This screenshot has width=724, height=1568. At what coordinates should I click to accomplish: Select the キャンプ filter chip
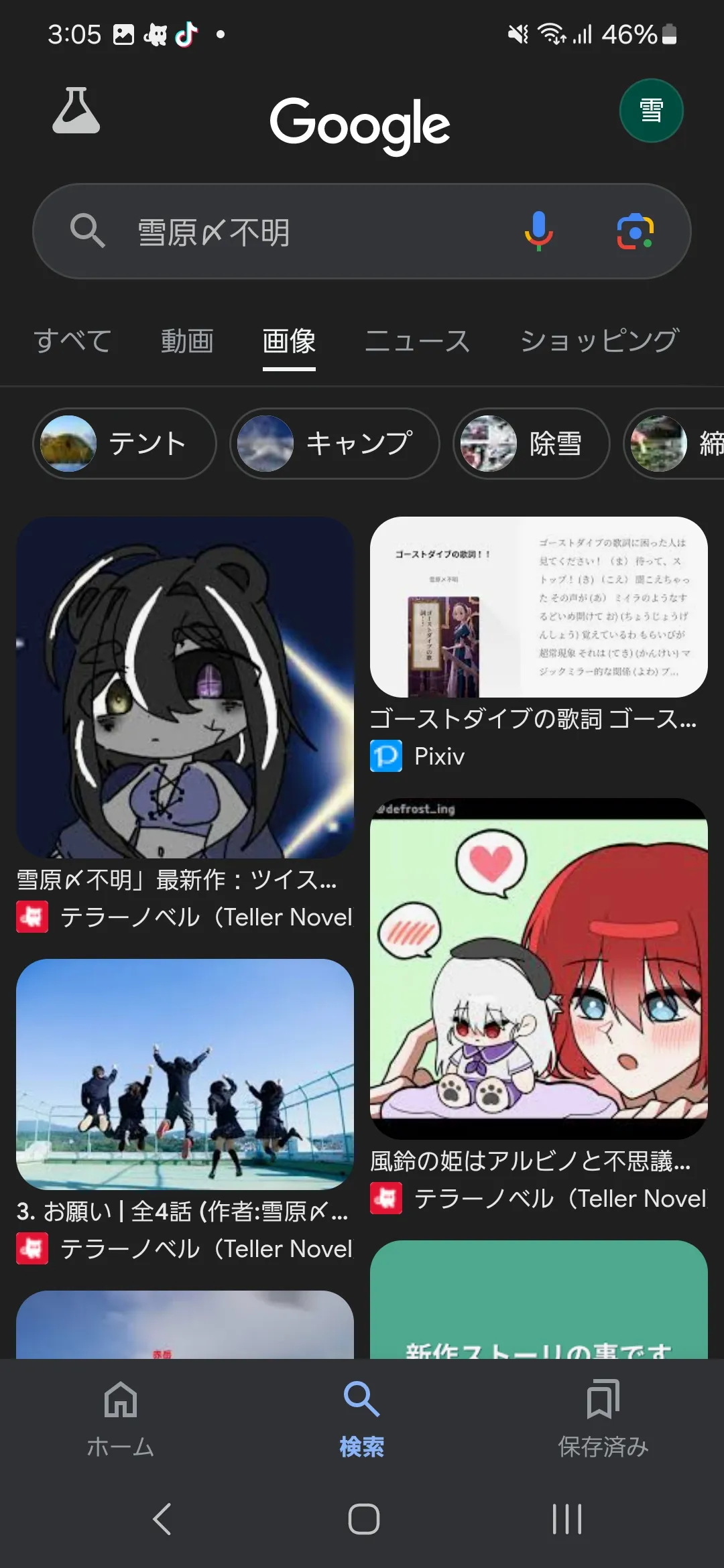(x=335, y=444)
